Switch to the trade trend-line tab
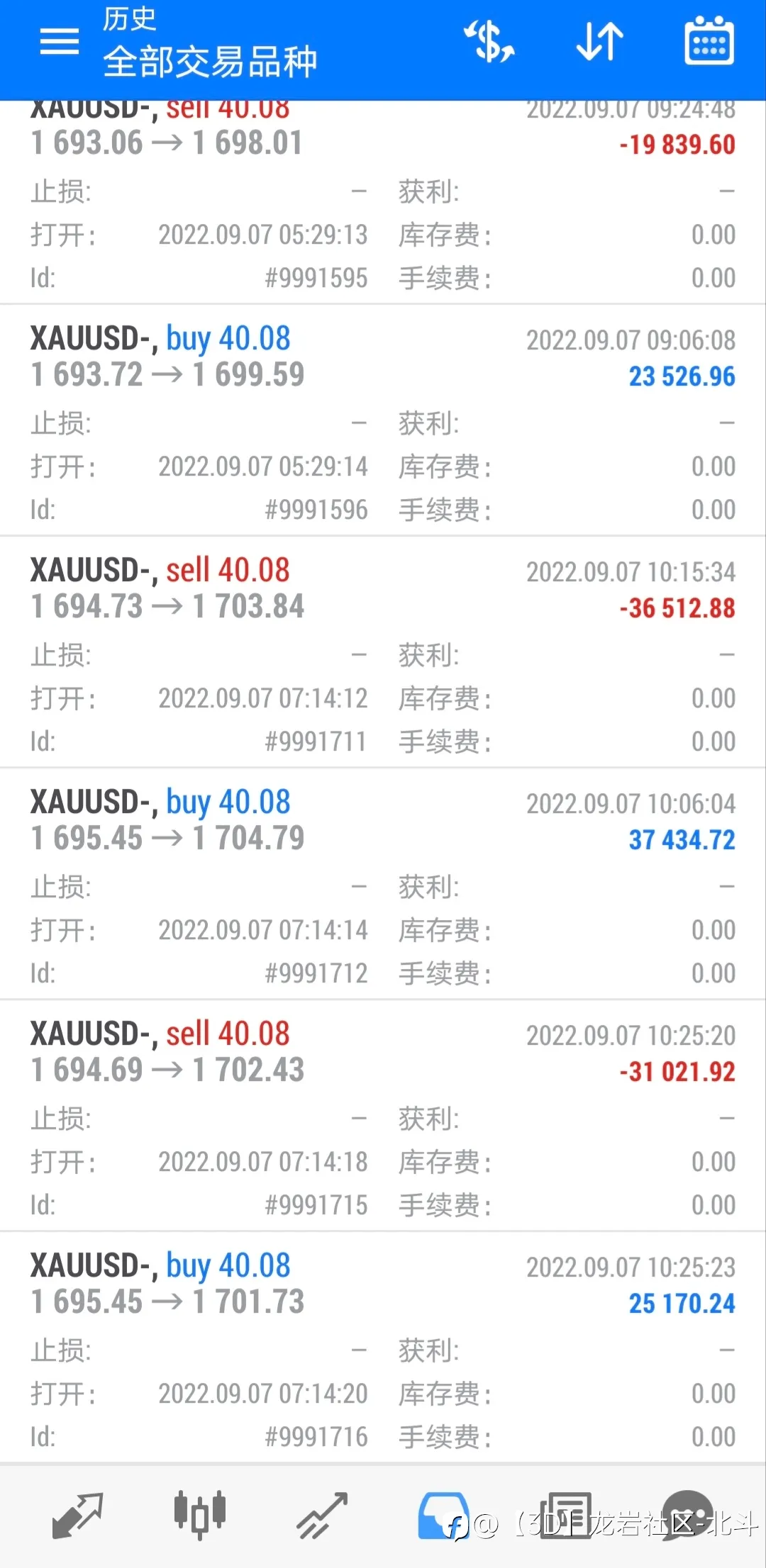Screen dimensions: 766x1568 pyautogui.click(x=322, y=1516)
